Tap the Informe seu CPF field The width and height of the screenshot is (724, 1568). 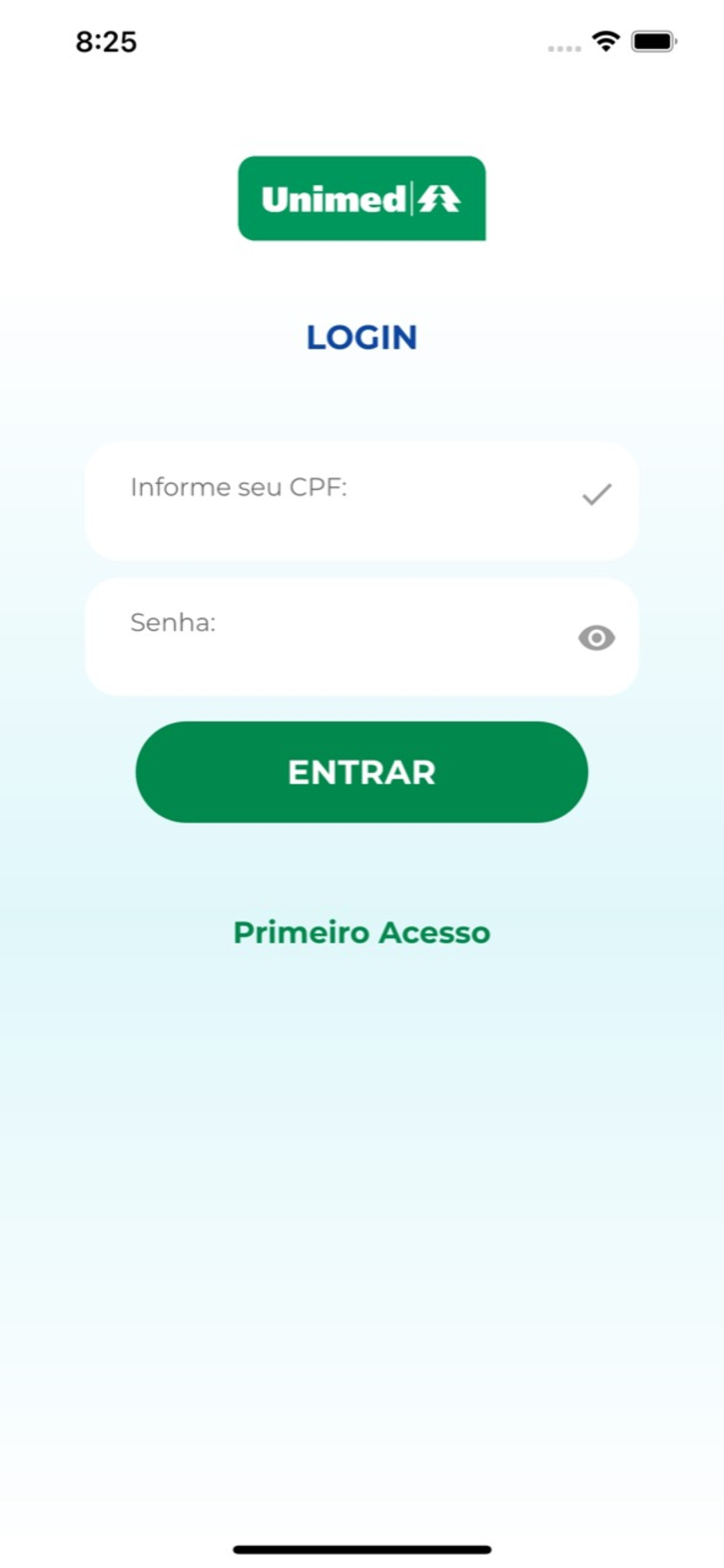click(x=361, y=501)
